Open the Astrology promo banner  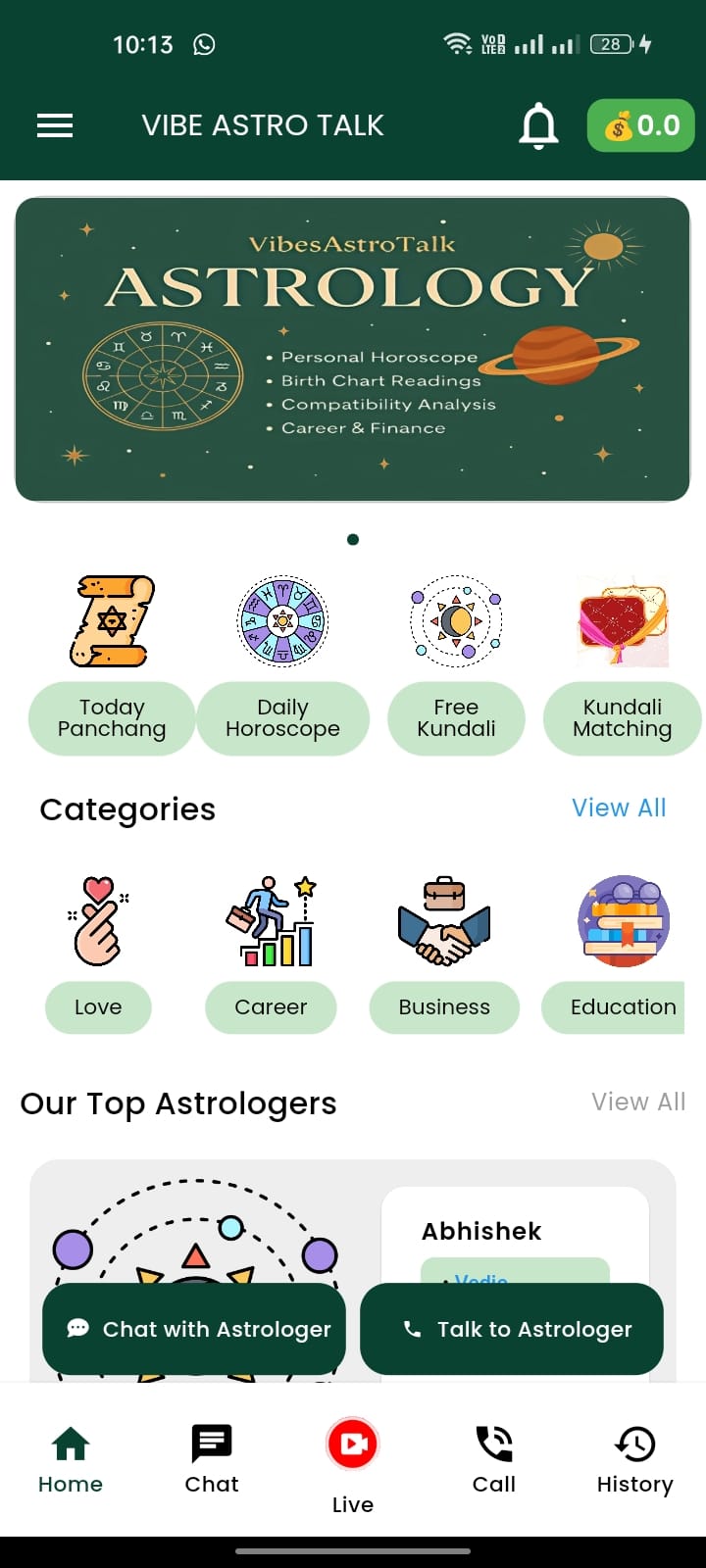(353, 349)
